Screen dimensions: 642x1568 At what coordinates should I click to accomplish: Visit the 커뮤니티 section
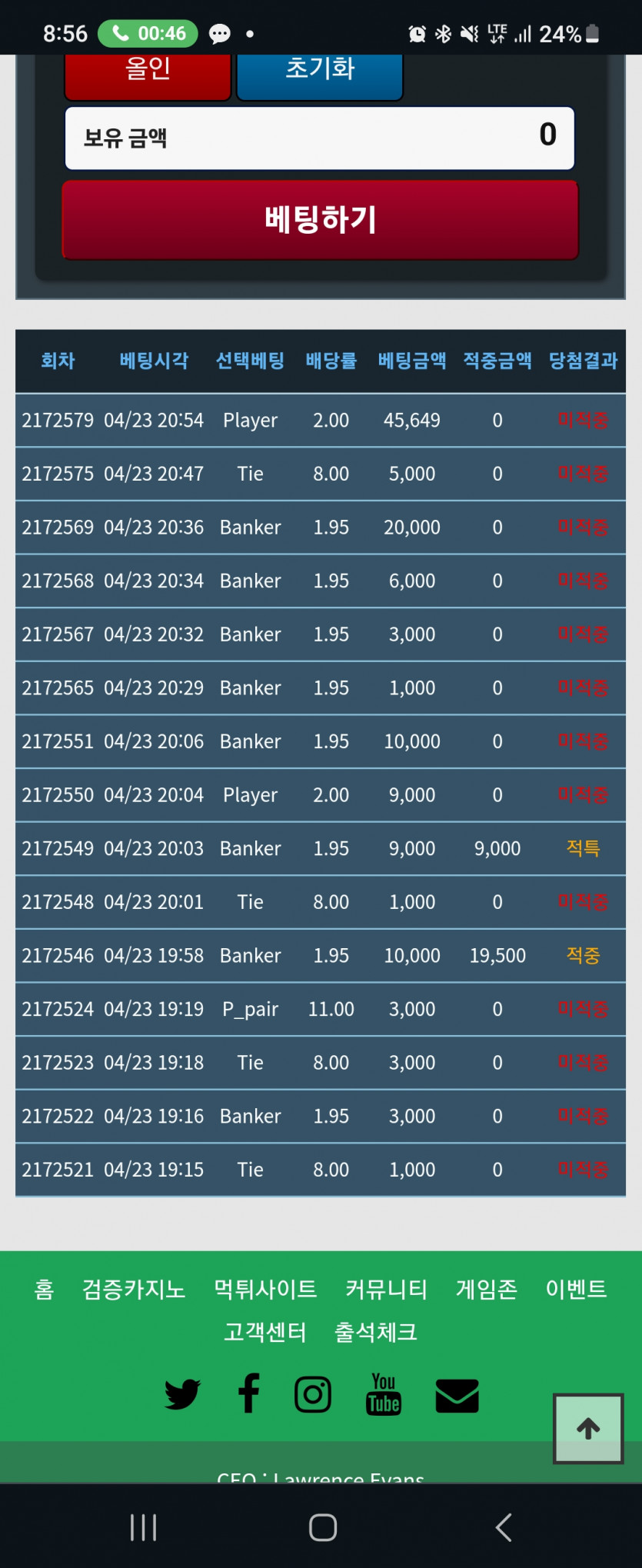(386, 1289)
